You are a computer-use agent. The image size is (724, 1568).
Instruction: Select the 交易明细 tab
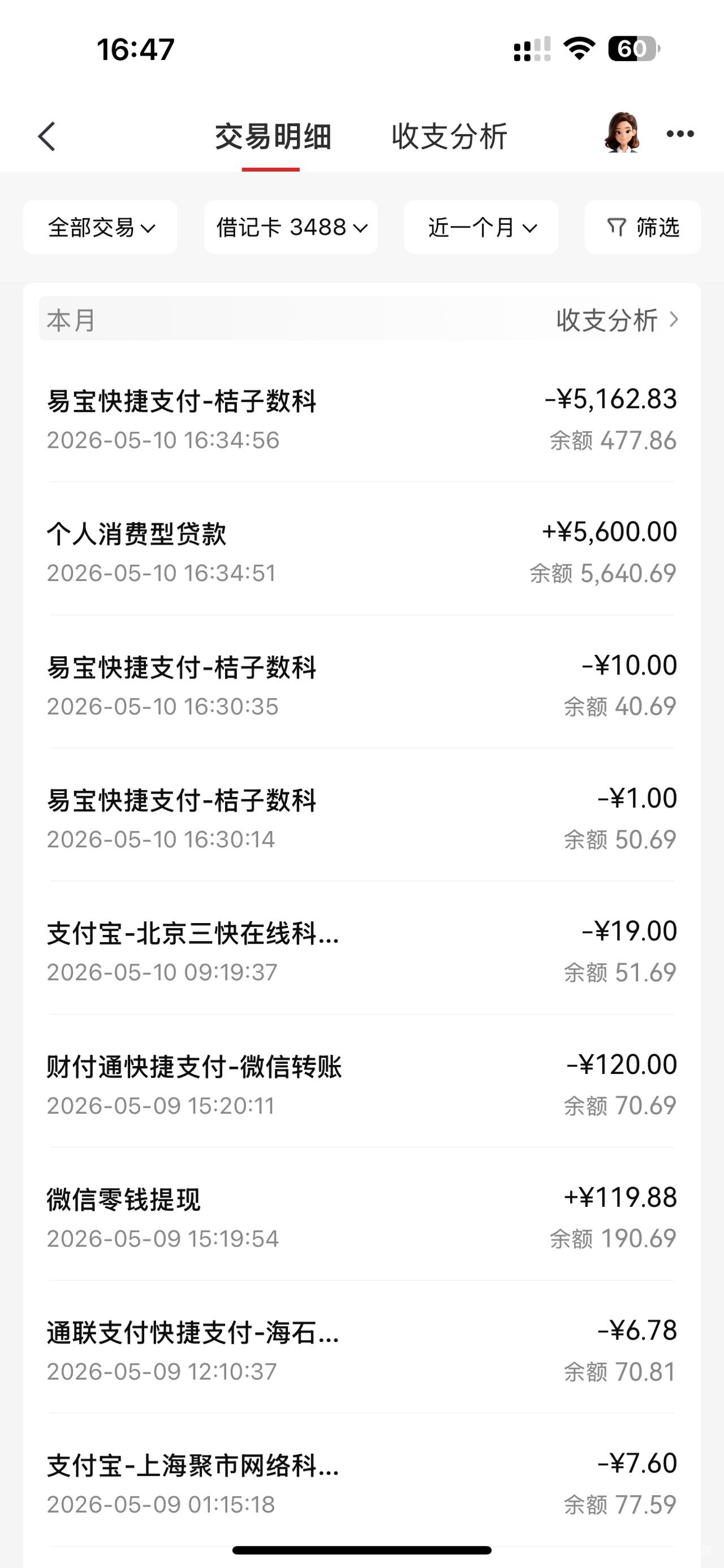click(273, 136)
